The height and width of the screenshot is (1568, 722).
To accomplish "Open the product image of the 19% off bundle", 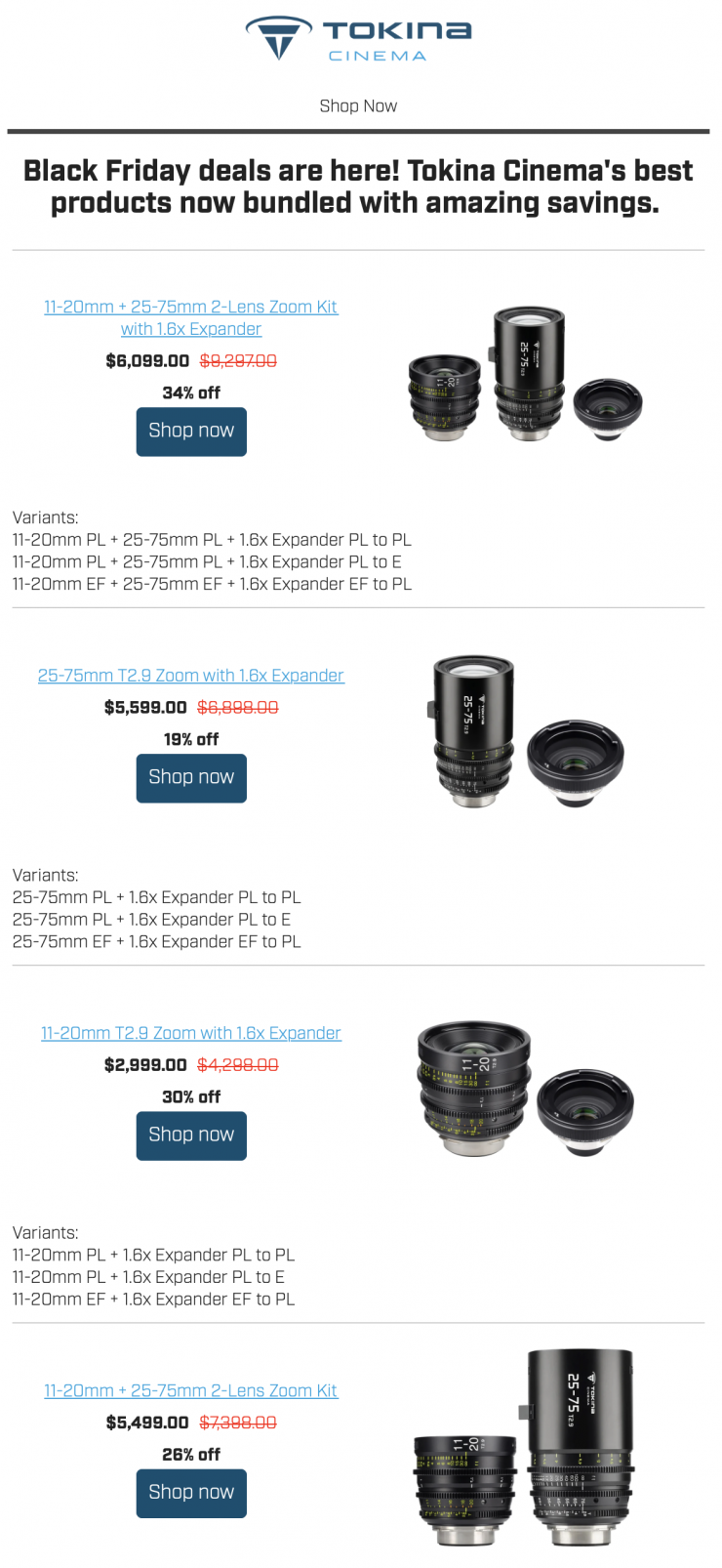I will pyautogui.click(x=527, y=732).
